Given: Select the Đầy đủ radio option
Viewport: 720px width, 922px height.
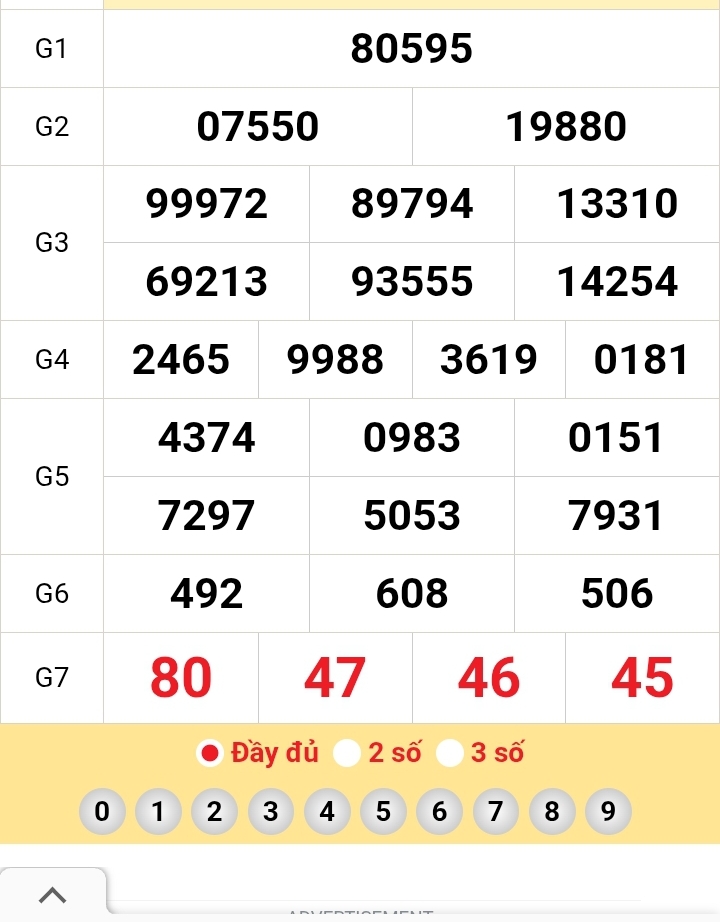Looking at the screenshot, I should coord(210,753).
